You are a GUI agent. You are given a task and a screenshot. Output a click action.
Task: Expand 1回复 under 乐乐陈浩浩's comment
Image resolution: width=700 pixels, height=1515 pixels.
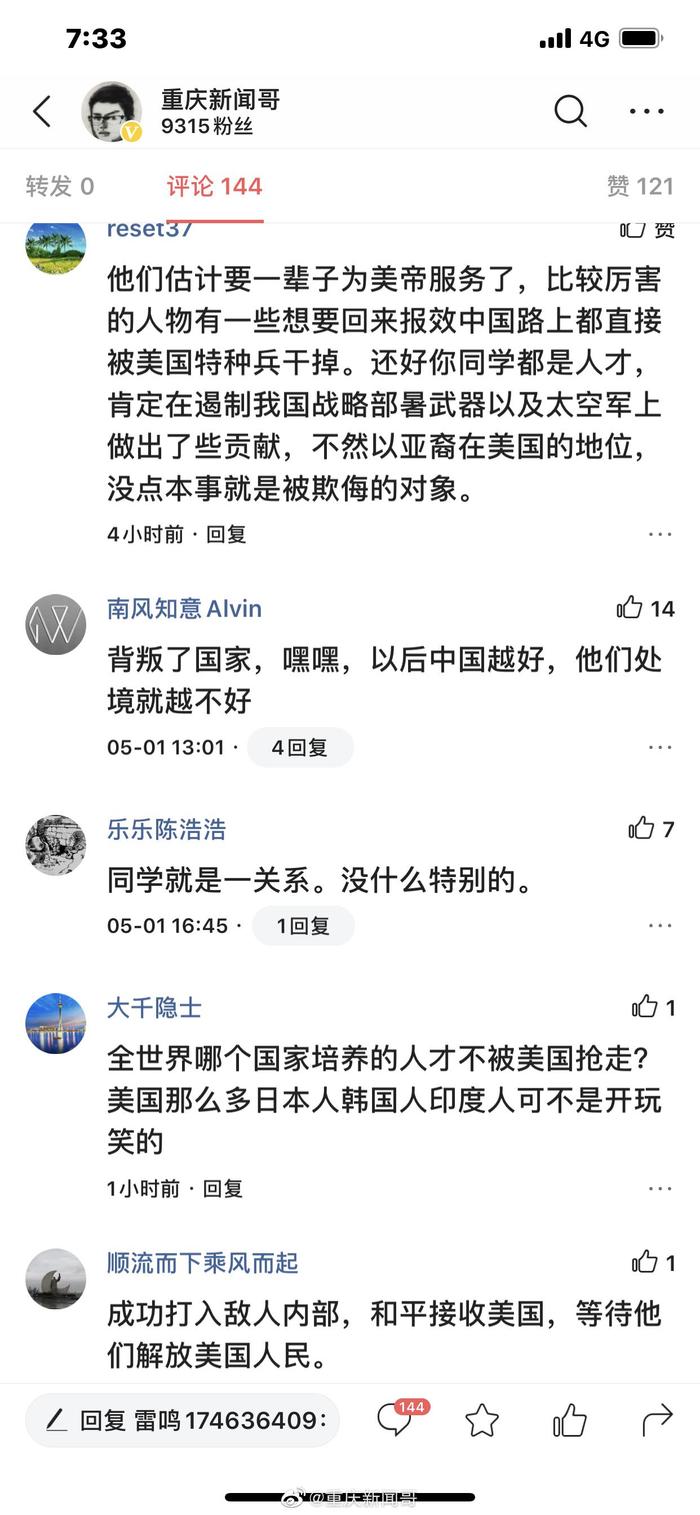pyautogui.click(x=303, y=925)
